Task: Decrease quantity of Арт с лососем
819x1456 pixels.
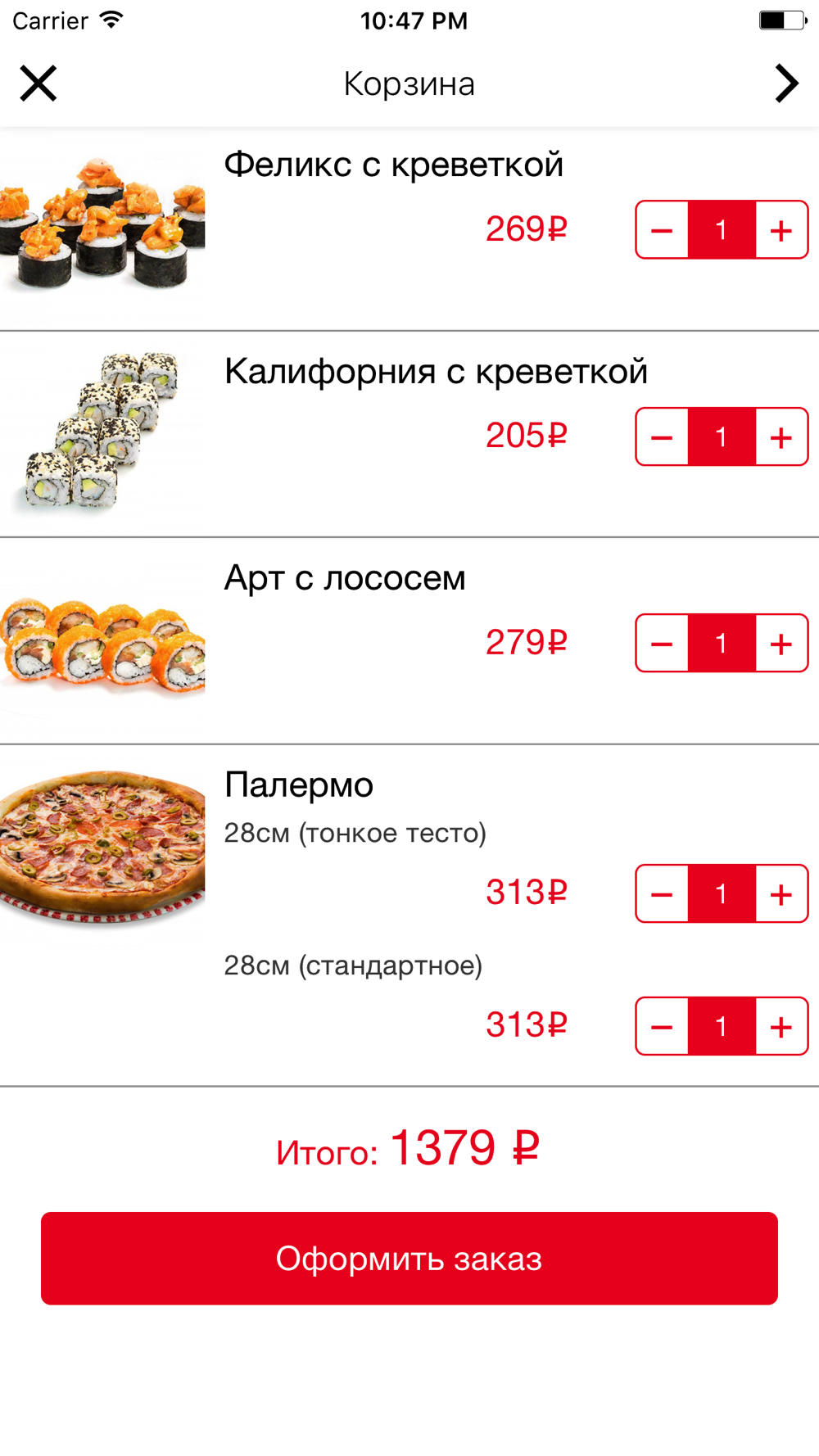Action: pyautogui.click(x=662, y=644)
